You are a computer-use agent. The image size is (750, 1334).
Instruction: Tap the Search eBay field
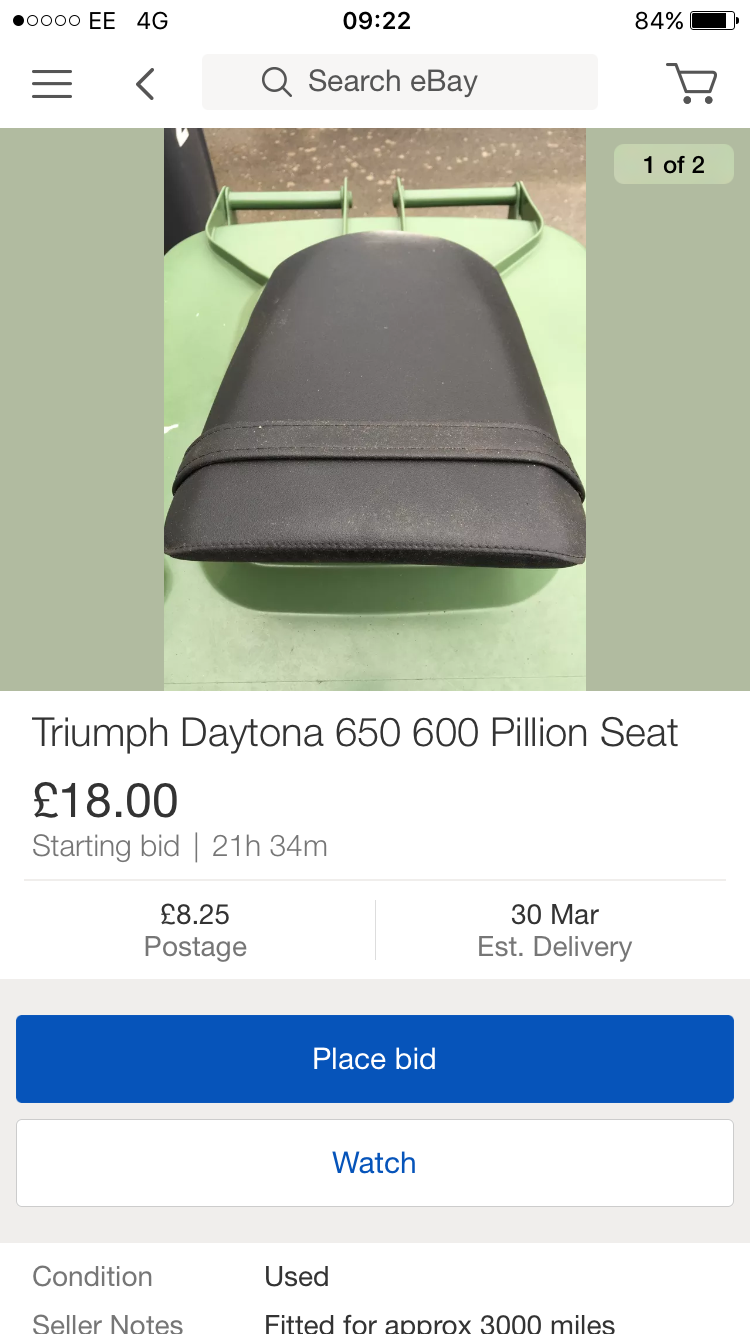[400, 82]
